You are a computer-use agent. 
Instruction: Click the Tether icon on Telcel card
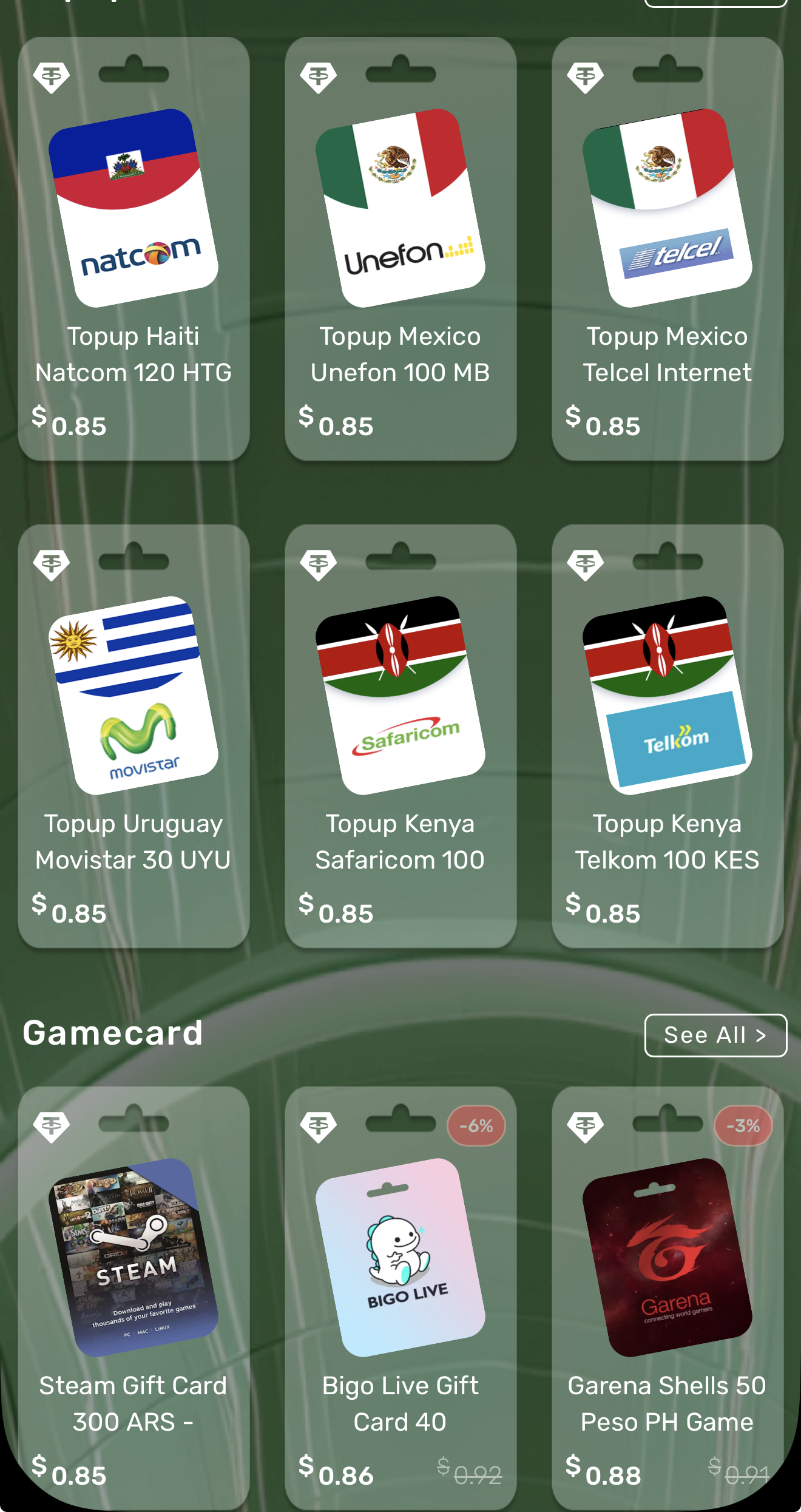click(584, 76)
